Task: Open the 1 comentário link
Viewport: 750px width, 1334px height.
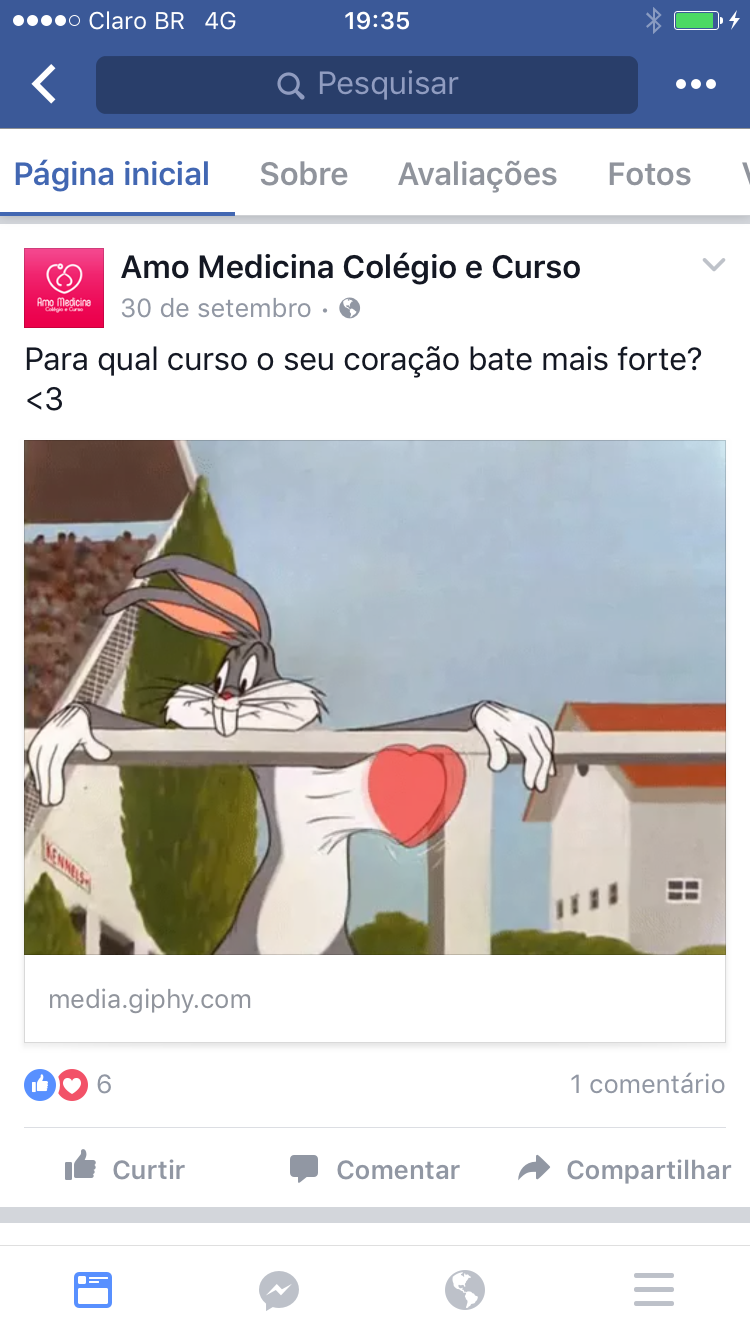Action: pos(648,1084)
